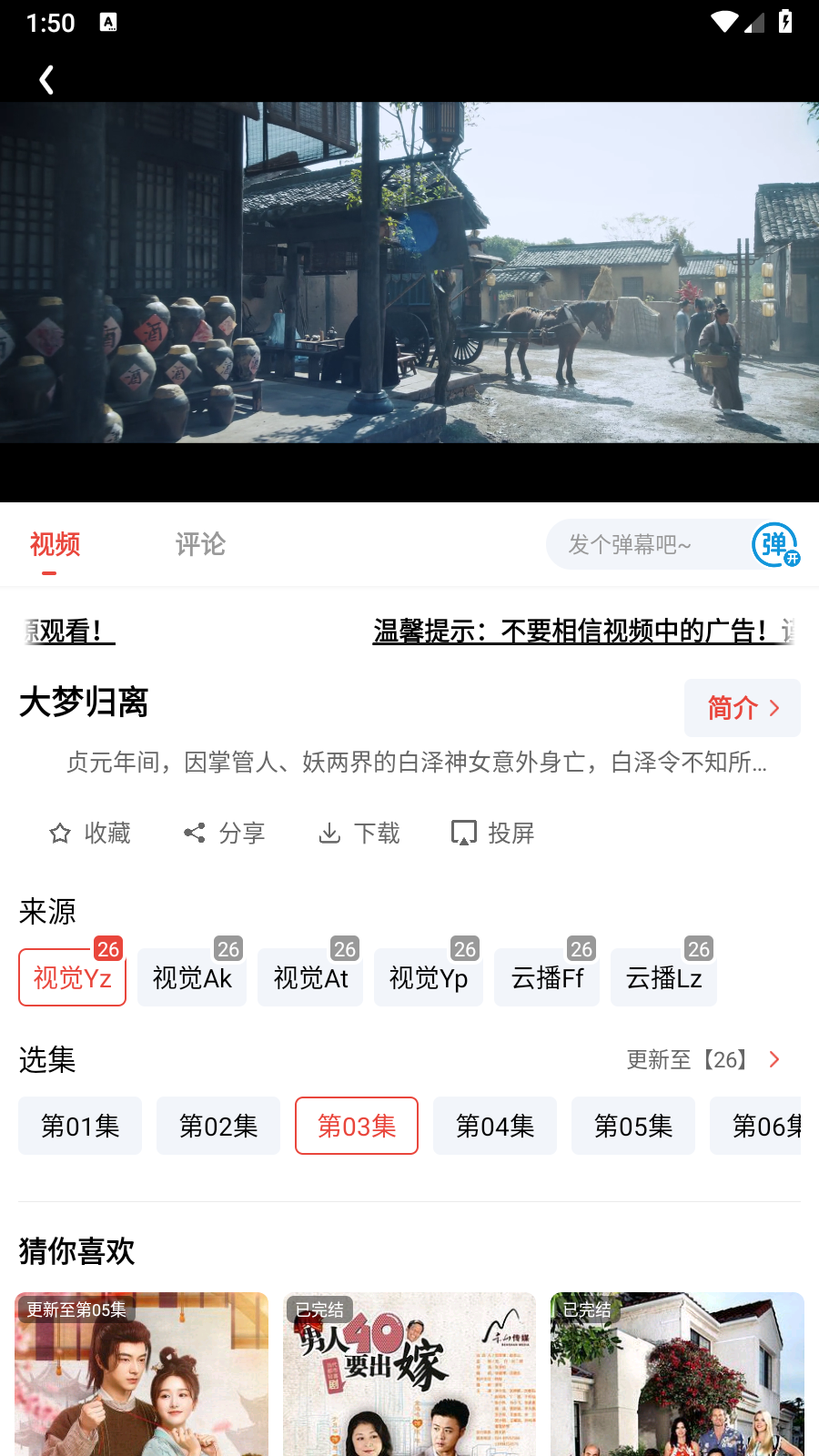Viewport: 819px width, 1456px height.
Task: Select the 视觉At source
Action: (x=310, y=978)
